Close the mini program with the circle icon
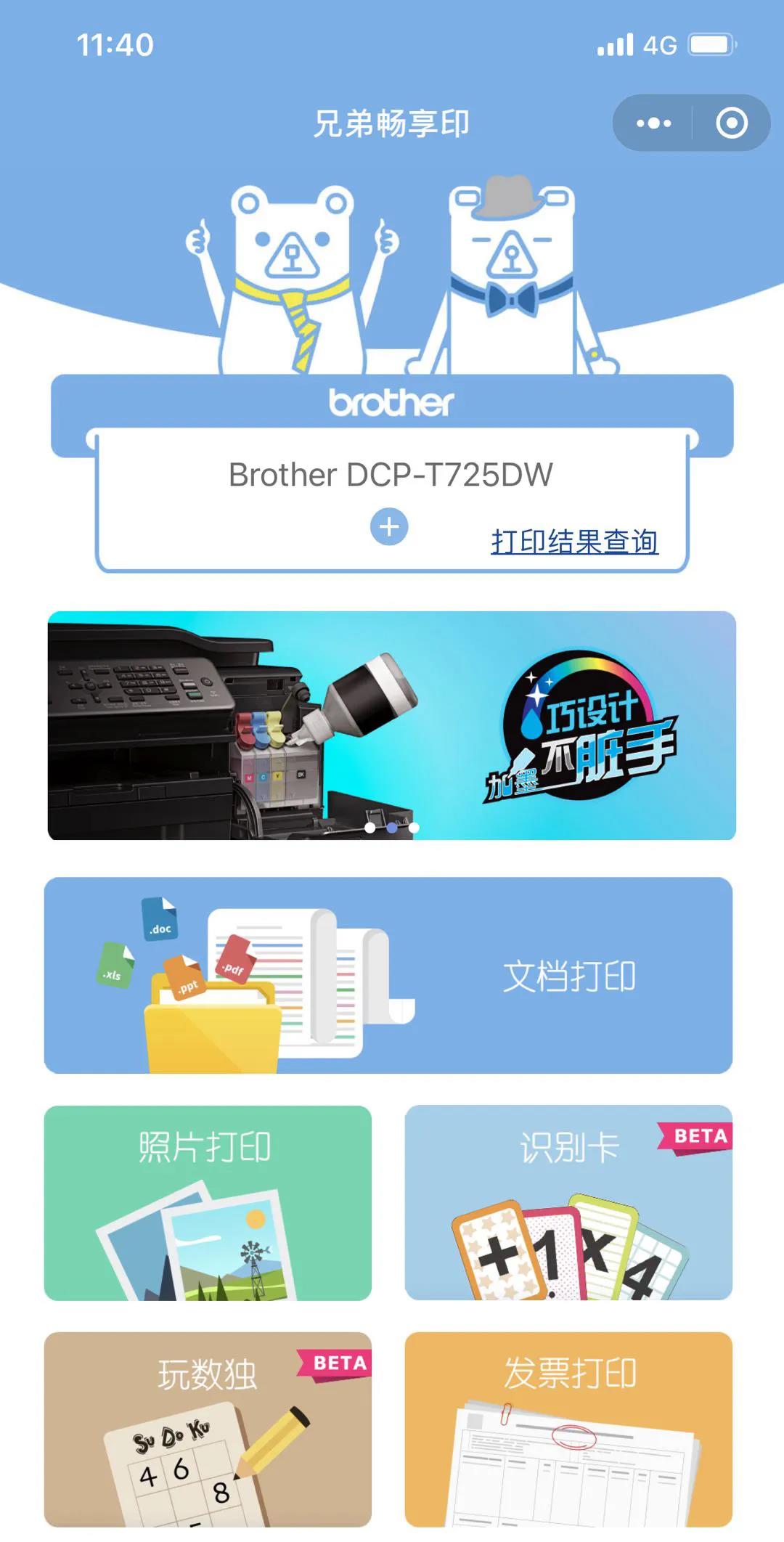 (731, 123)
